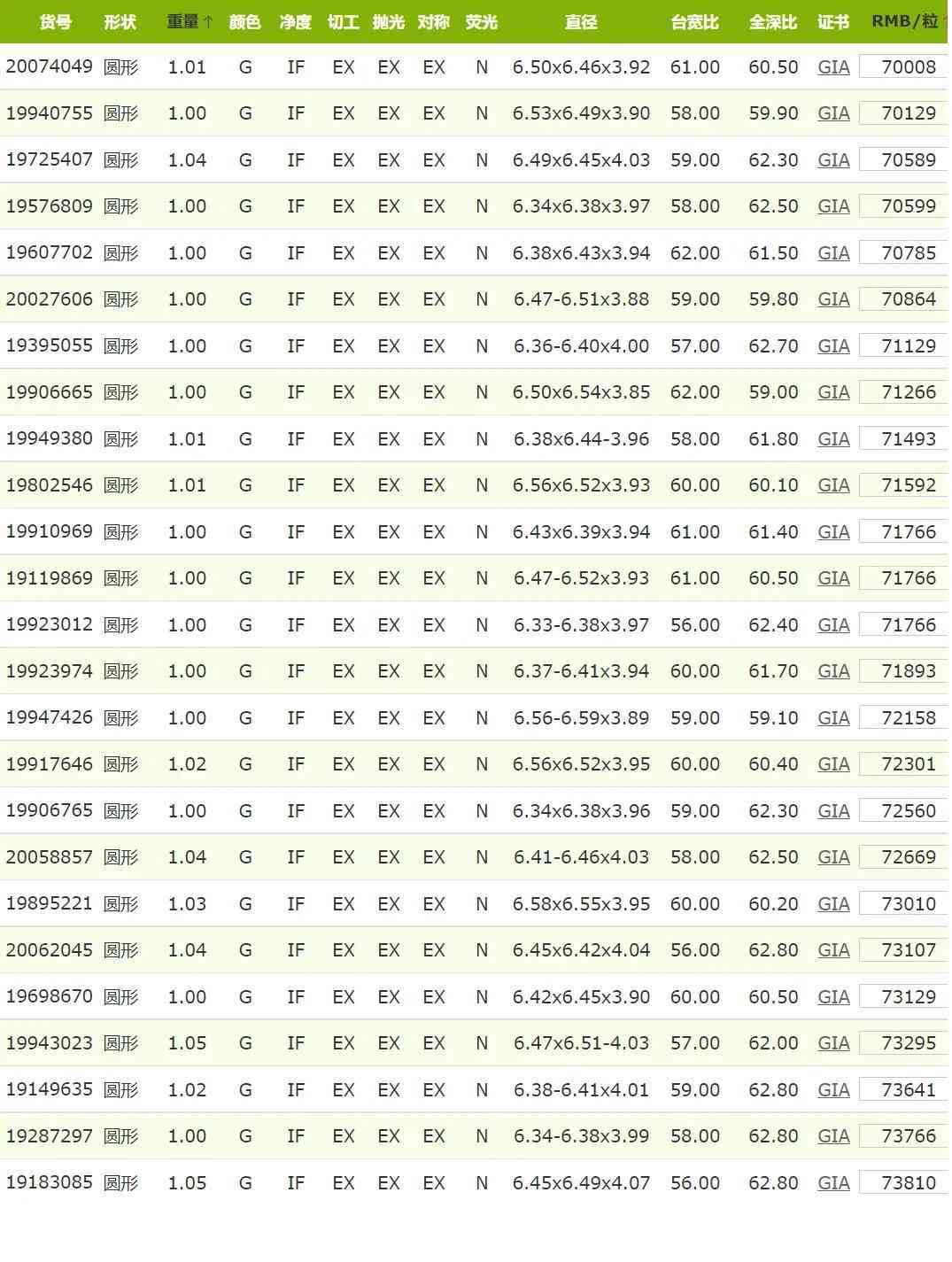The image size is (952, 1262).
Task: View GIA certificate for item 19923974
Action: [833, 671]
